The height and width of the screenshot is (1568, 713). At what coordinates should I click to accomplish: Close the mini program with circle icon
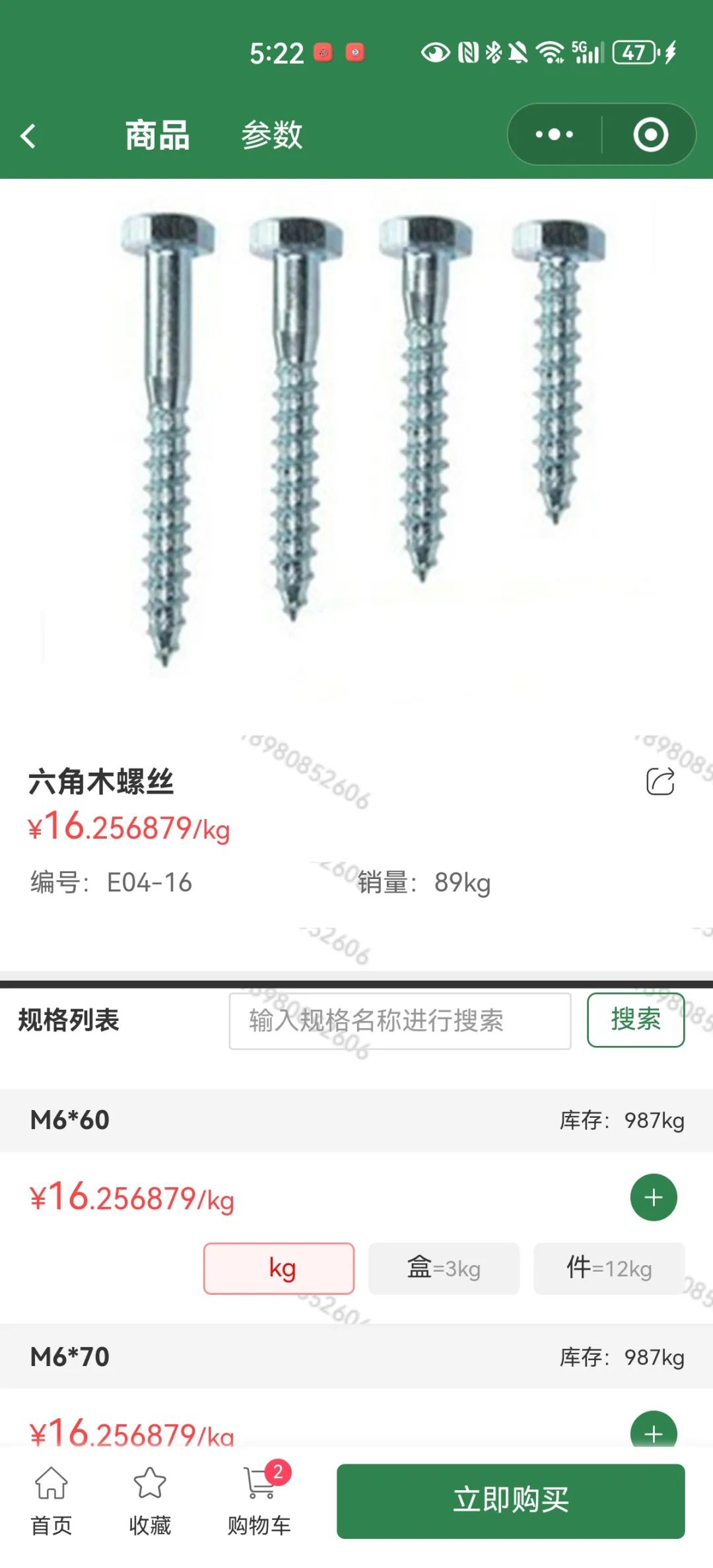pos(650,135)
